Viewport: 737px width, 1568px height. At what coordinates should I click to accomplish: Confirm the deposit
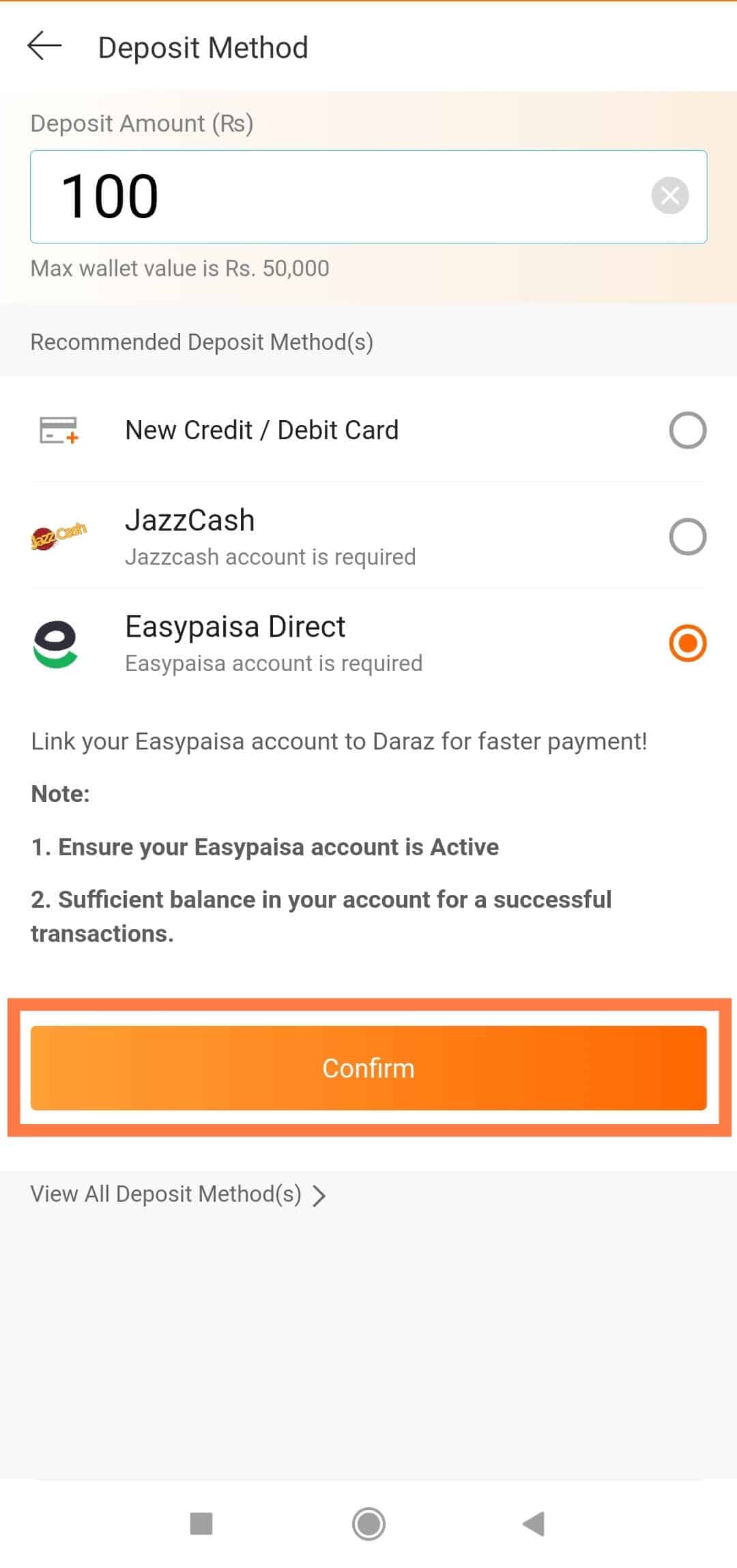click(369, 1067)
